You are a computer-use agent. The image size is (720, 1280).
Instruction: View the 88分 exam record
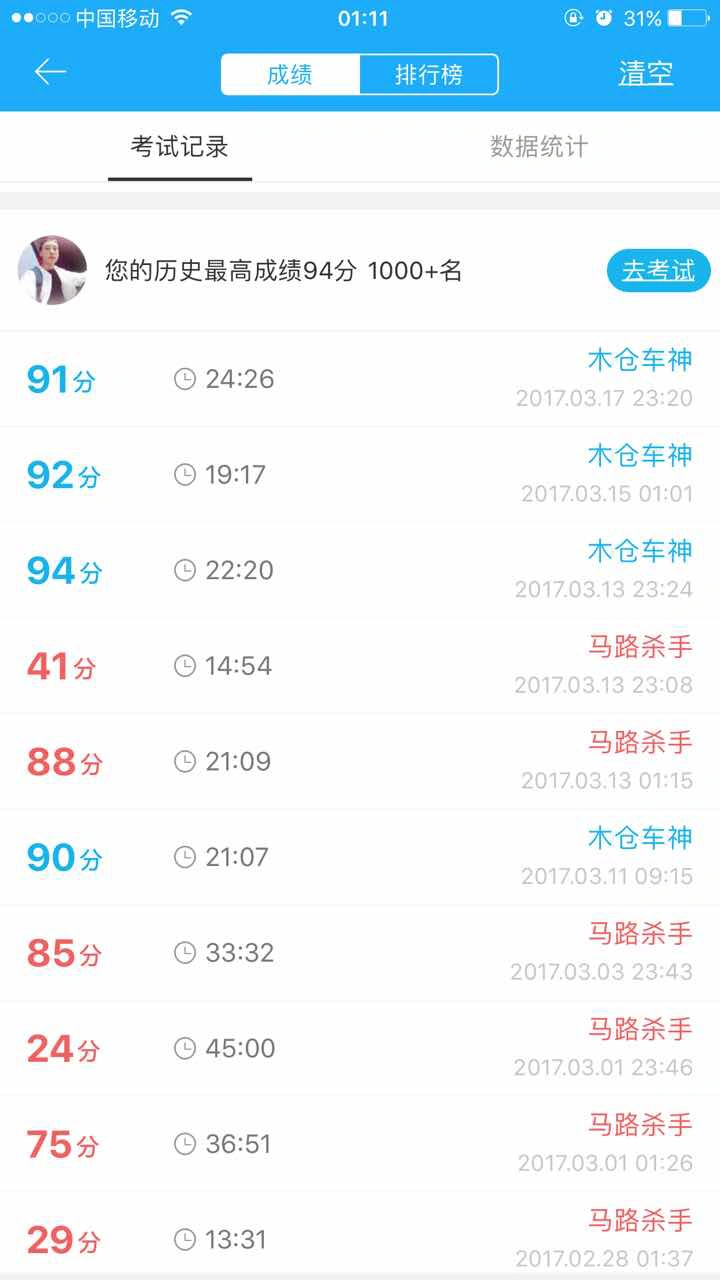point(360,762)
